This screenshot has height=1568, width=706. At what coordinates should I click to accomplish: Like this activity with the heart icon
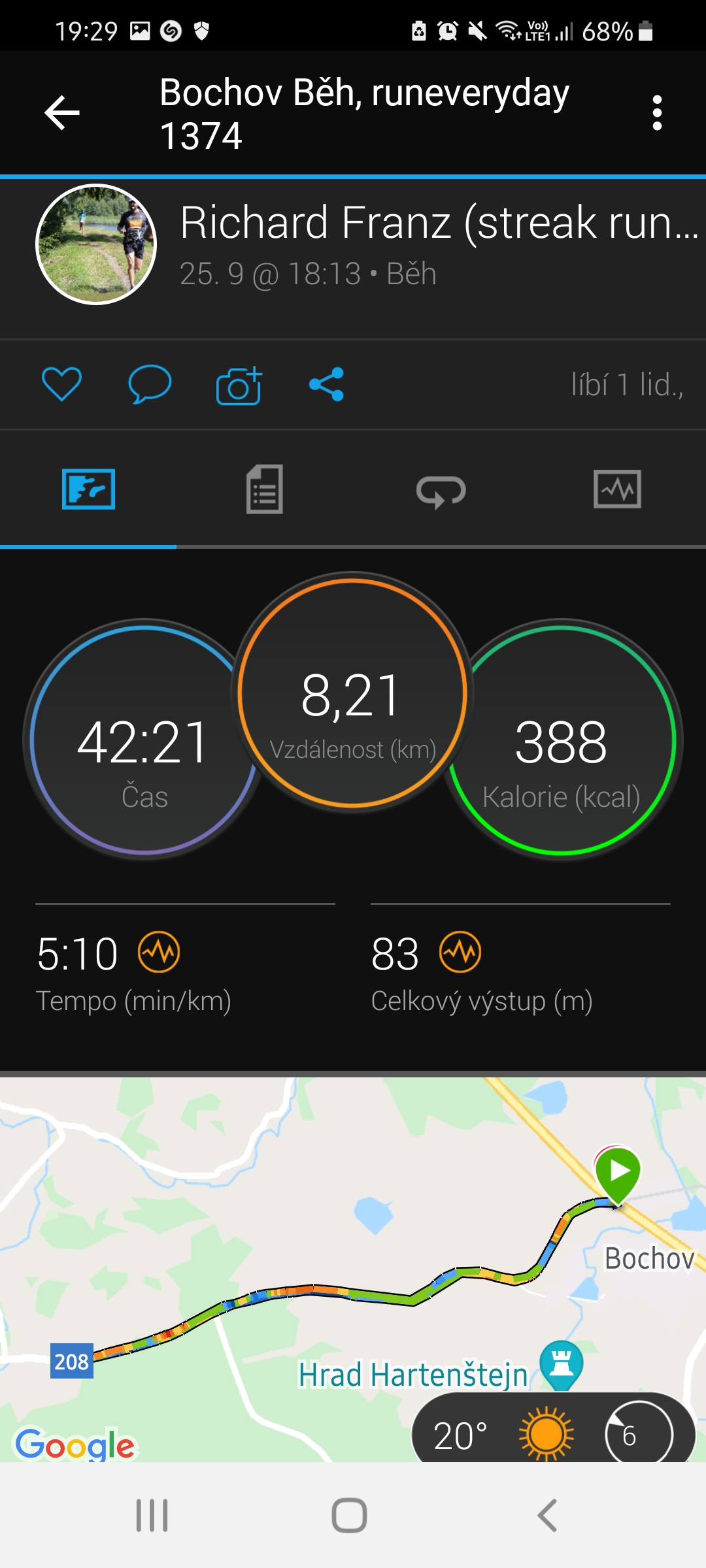pos(61,384)
